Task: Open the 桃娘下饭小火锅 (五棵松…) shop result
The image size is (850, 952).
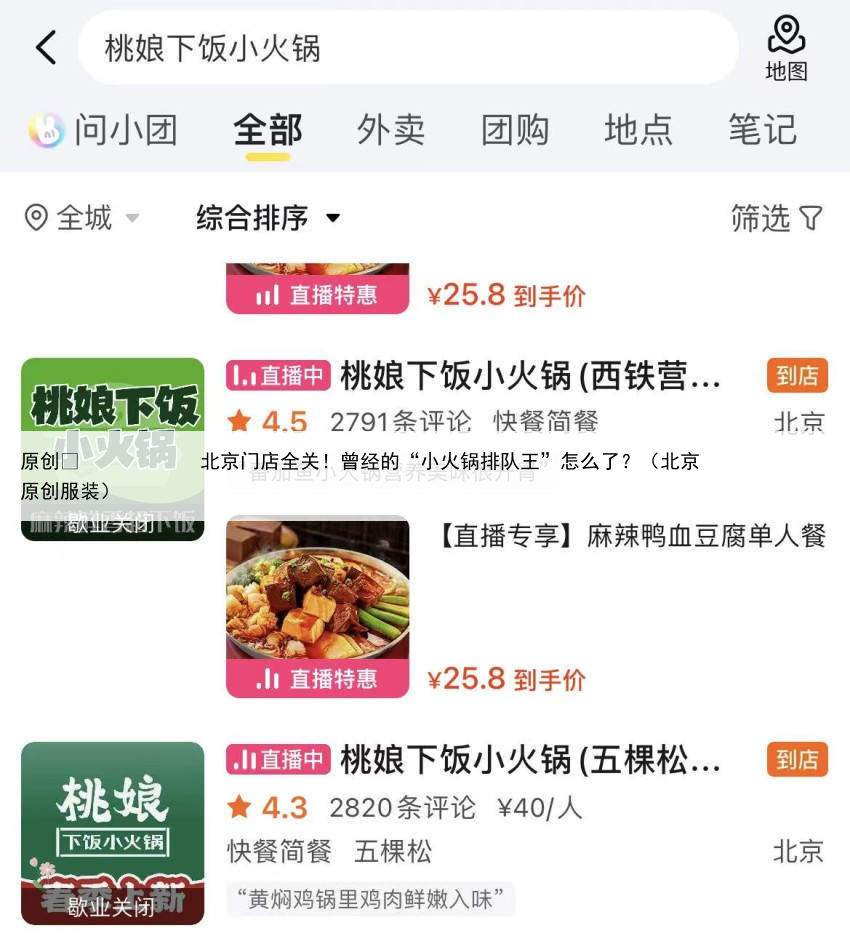Action: click(530, 761)
